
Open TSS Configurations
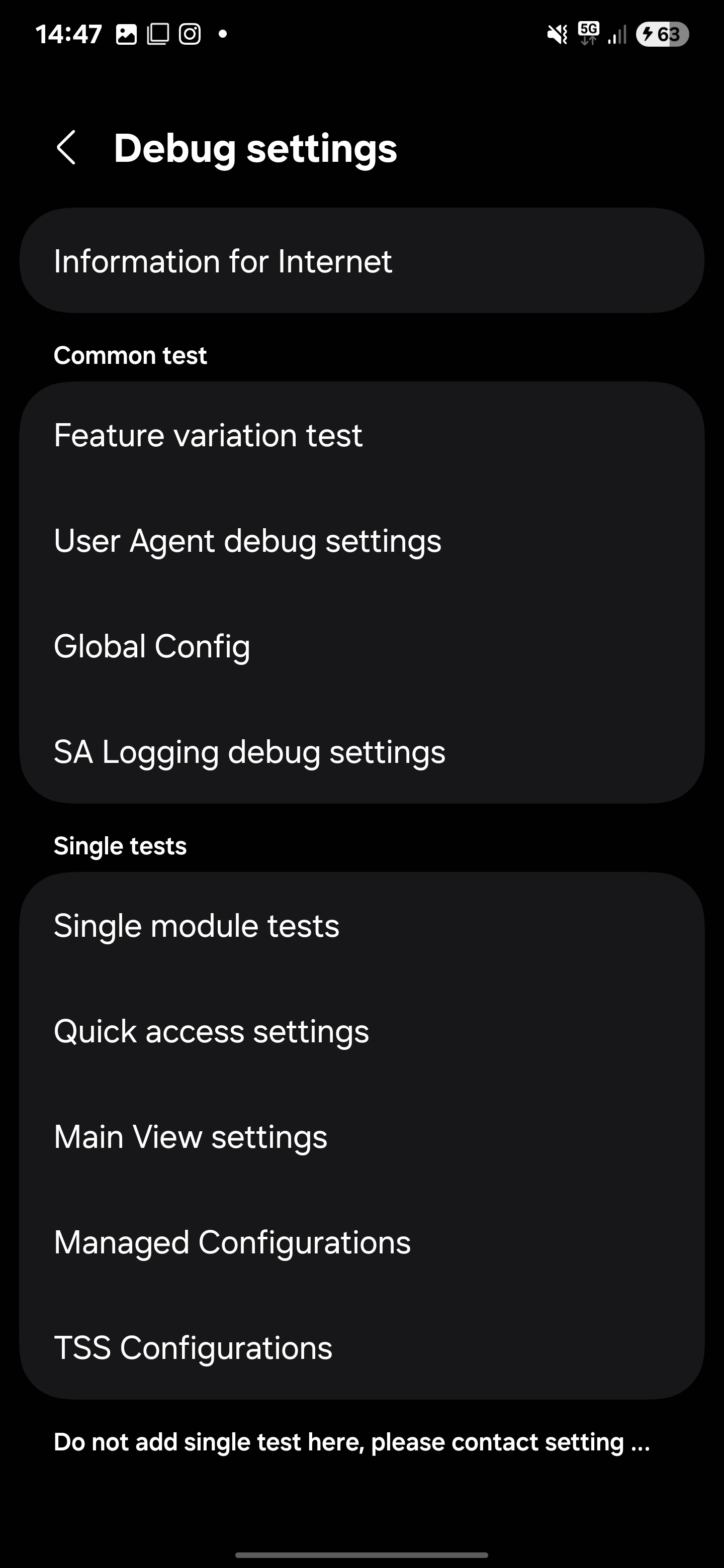pyautogui.click(x=361, y=1347)
